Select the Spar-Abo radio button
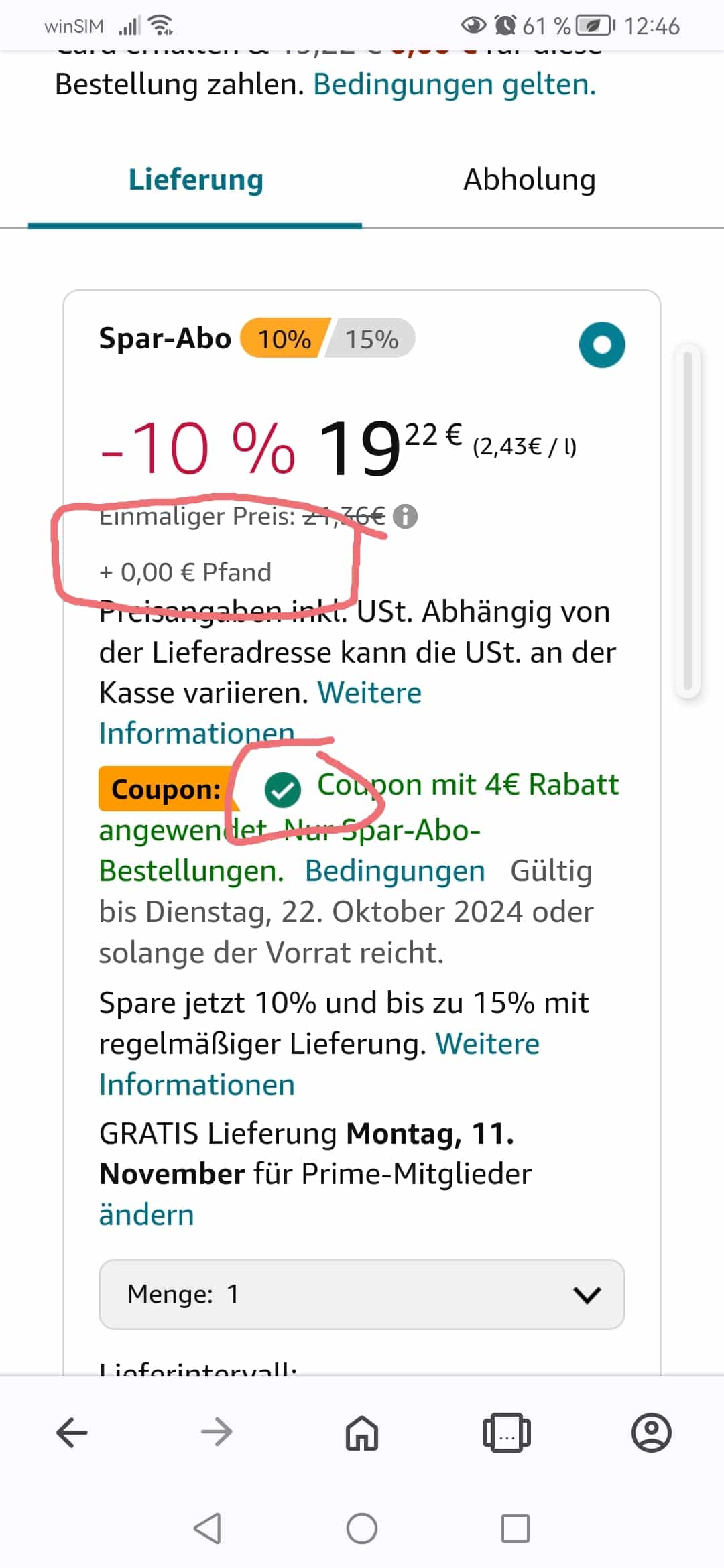This screenshot has width=724, height=1568. [x=601, y=344]
